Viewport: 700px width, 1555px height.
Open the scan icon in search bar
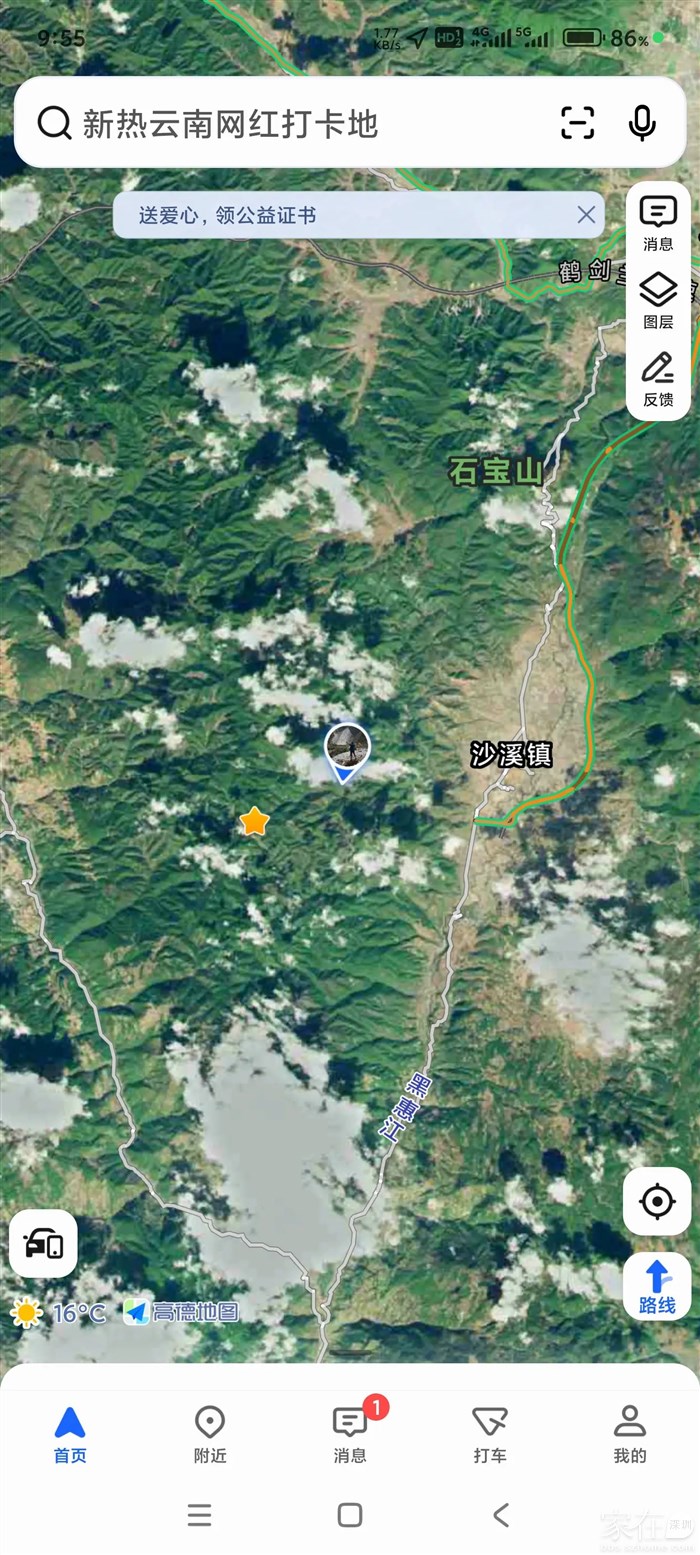tap(578, 123)
